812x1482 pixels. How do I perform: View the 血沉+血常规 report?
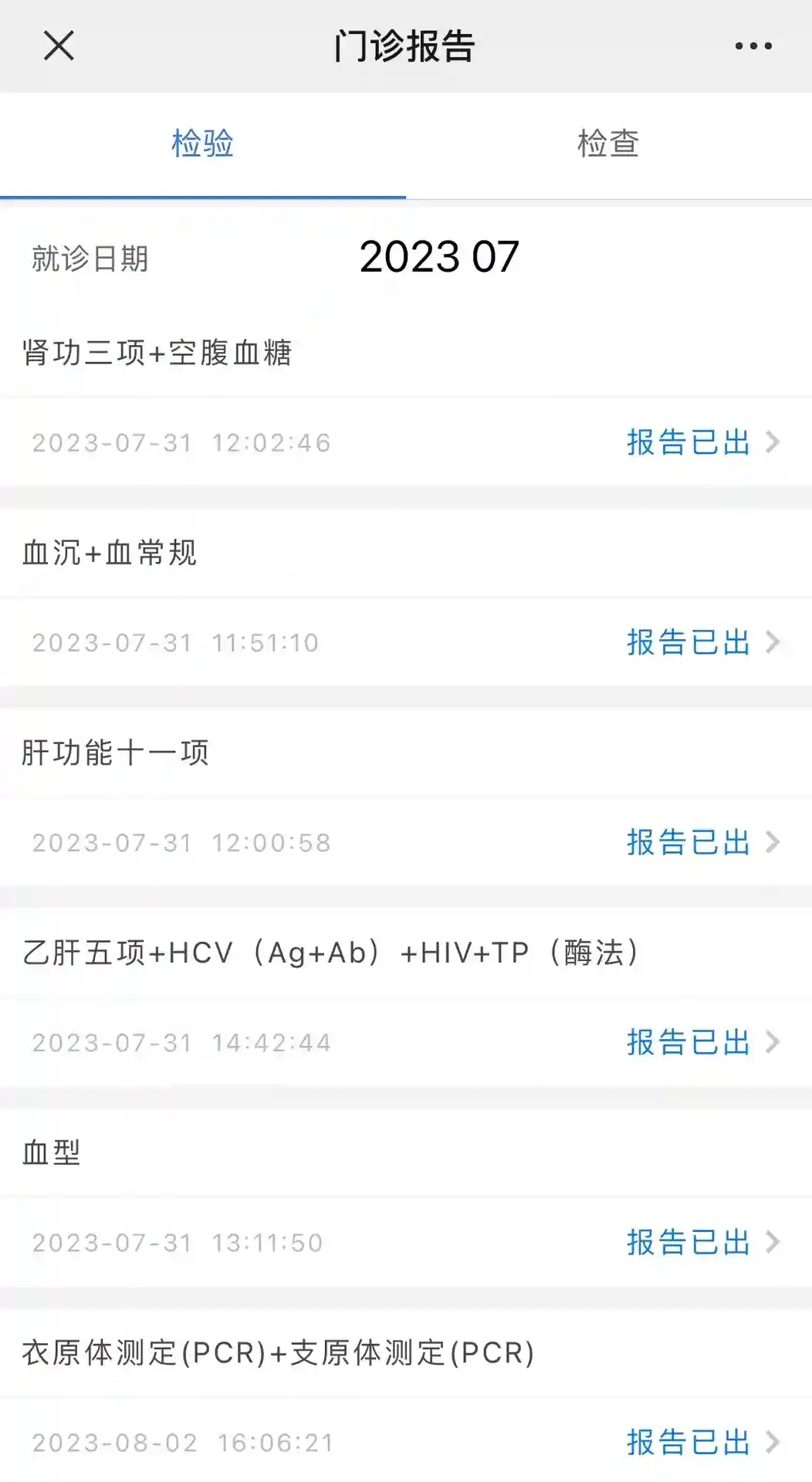[x=702, y=642]
